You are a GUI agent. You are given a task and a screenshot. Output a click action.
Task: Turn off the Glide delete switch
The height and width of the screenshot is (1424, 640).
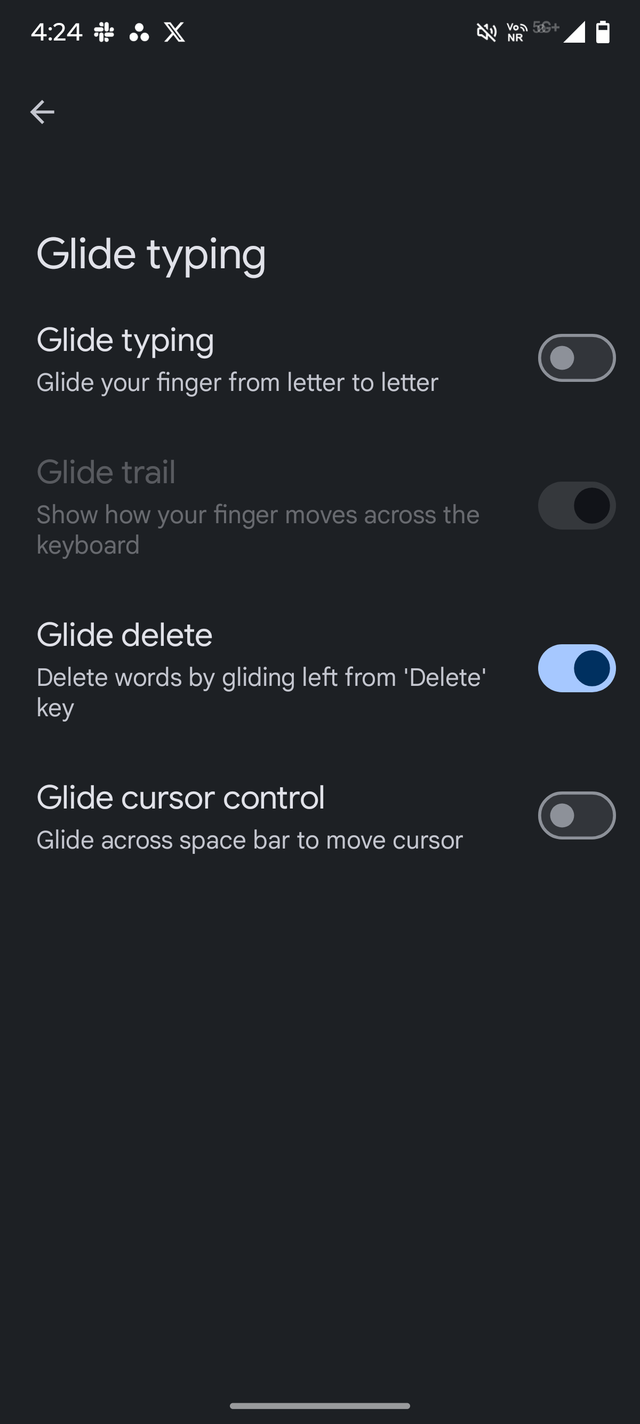point(577,668)
